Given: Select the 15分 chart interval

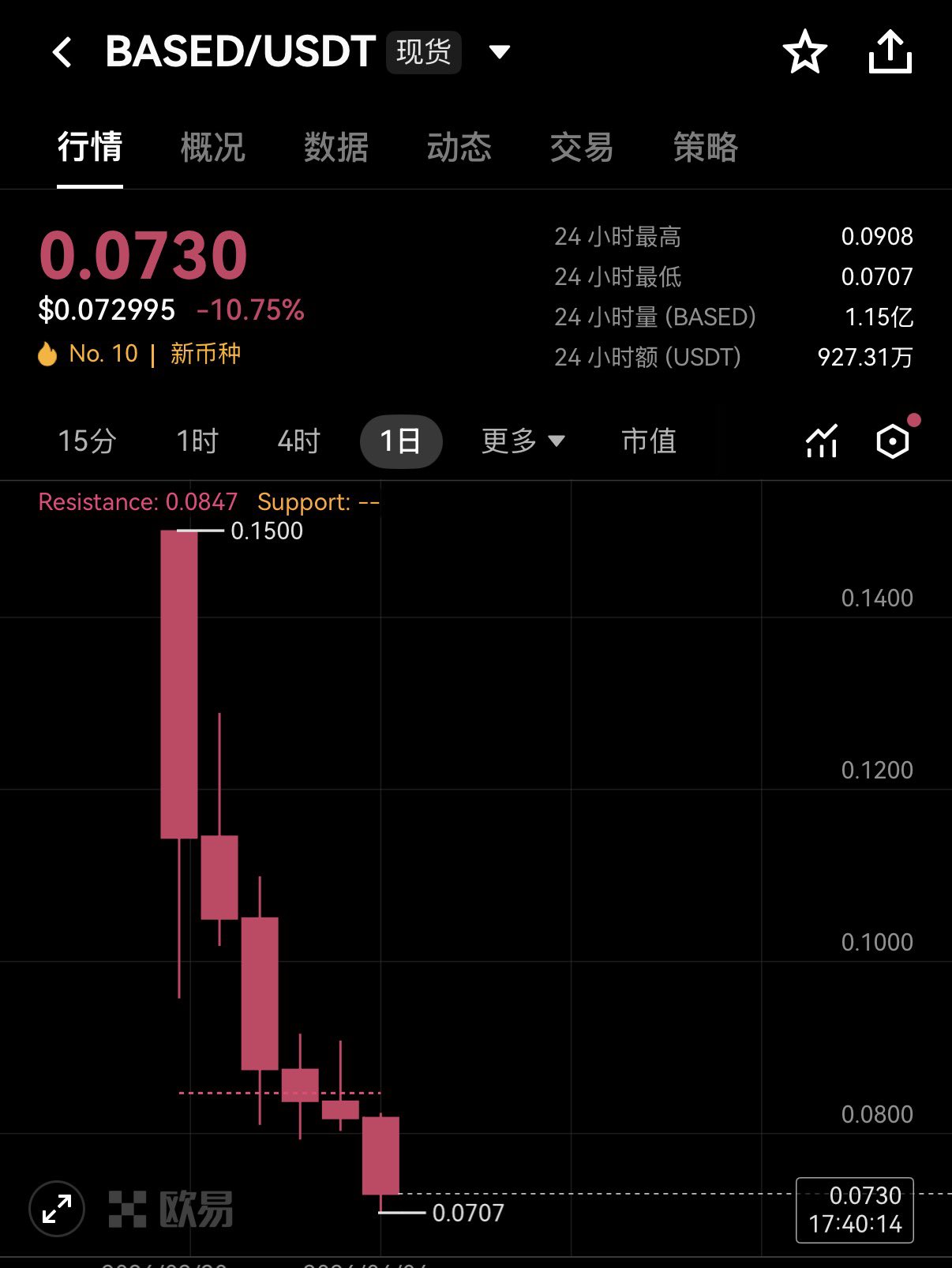Looking at the screenshot, I should [87, 441].
